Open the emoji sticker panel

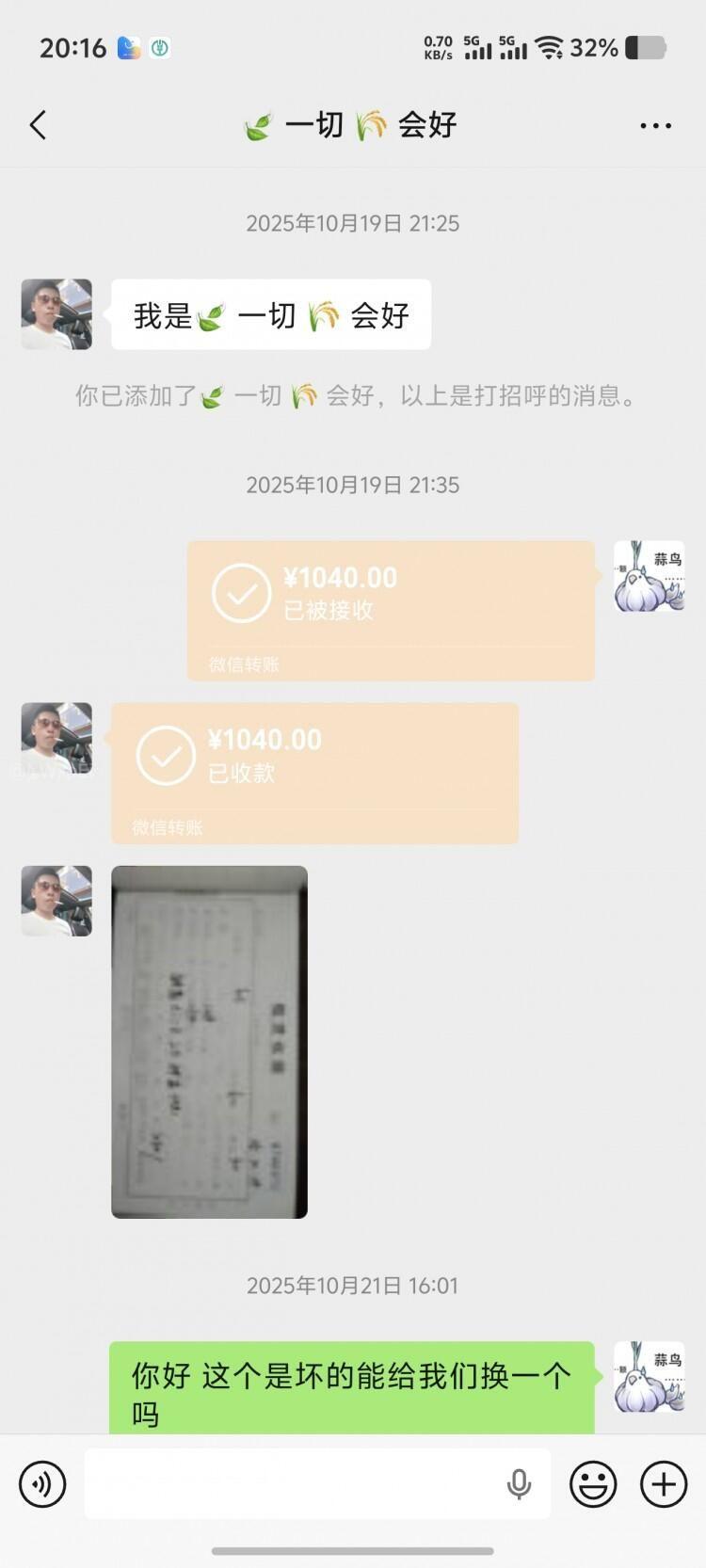coord(593,1484)
